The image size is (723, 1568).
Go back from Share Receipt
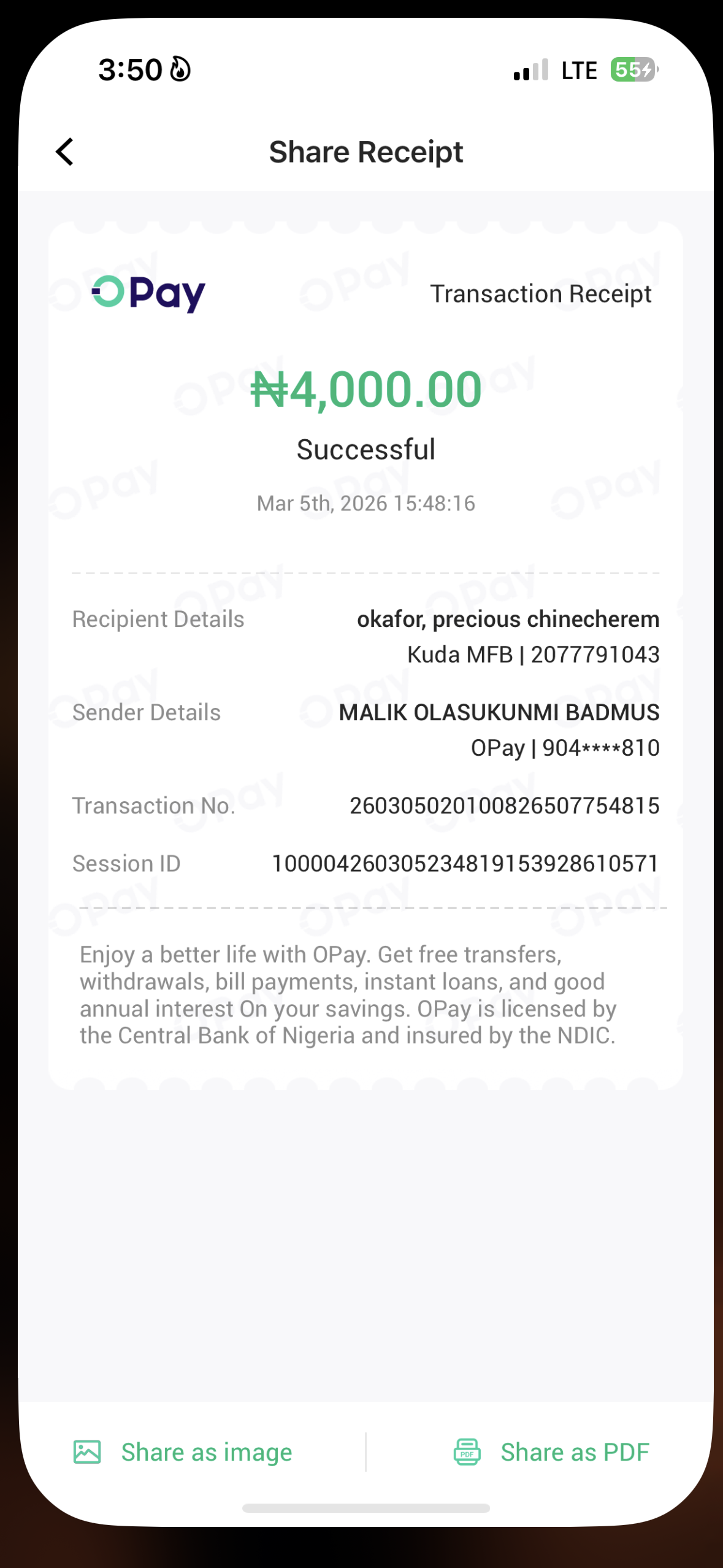(x=65, y=152)
